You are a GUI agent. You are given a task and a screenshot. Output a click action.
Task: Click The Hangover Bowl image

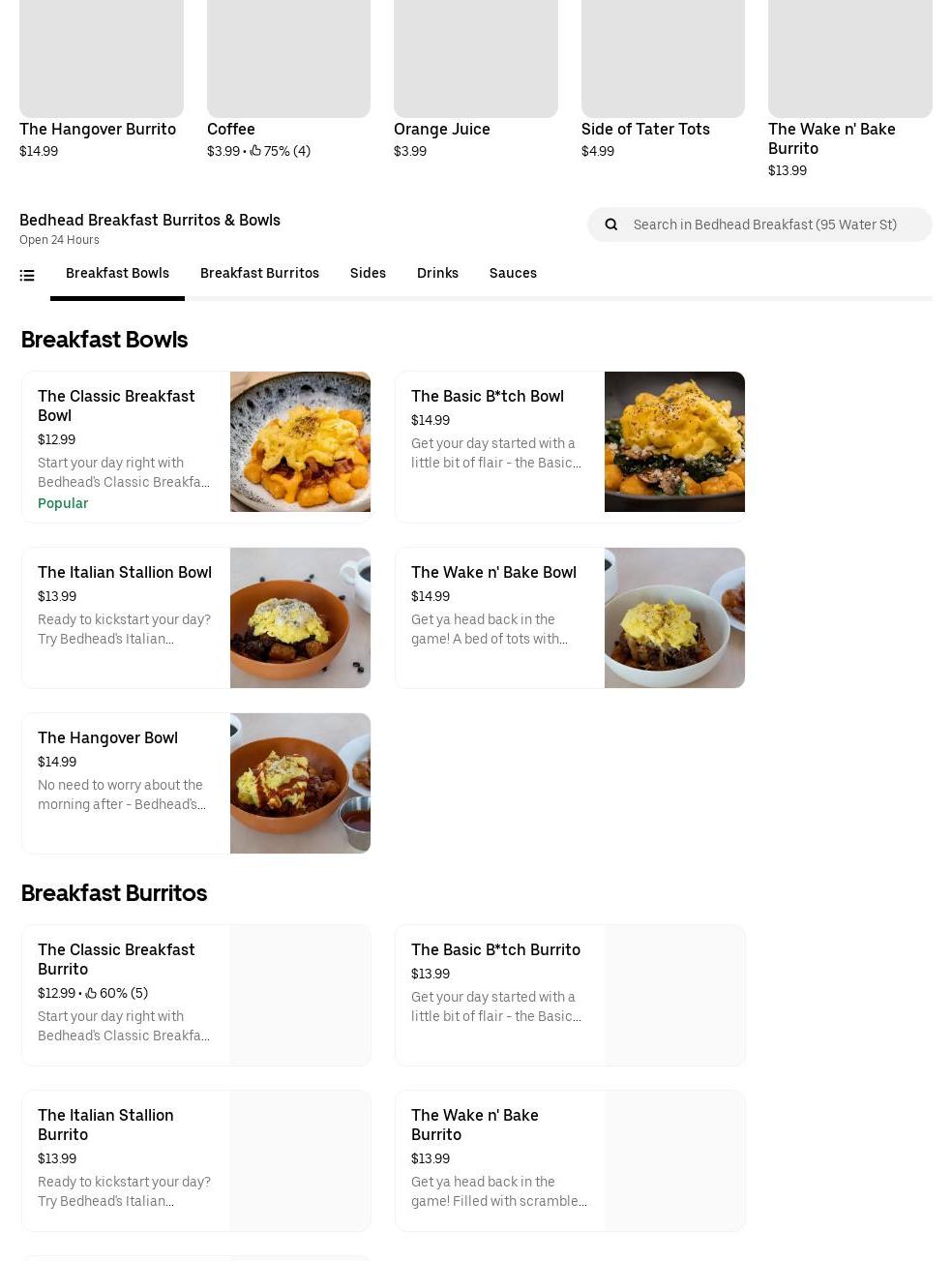click(300, 783)
